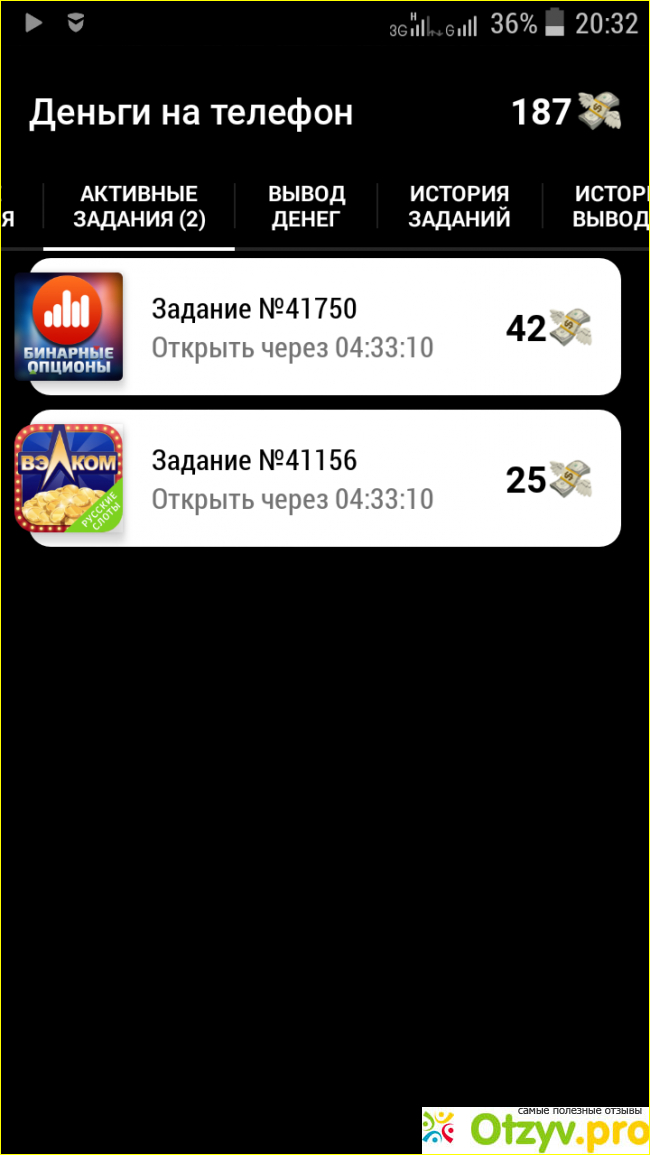Viewport: 650px width, 1155px height.
Task: Open task card Задание №41750
Action: tap(325, 327)
